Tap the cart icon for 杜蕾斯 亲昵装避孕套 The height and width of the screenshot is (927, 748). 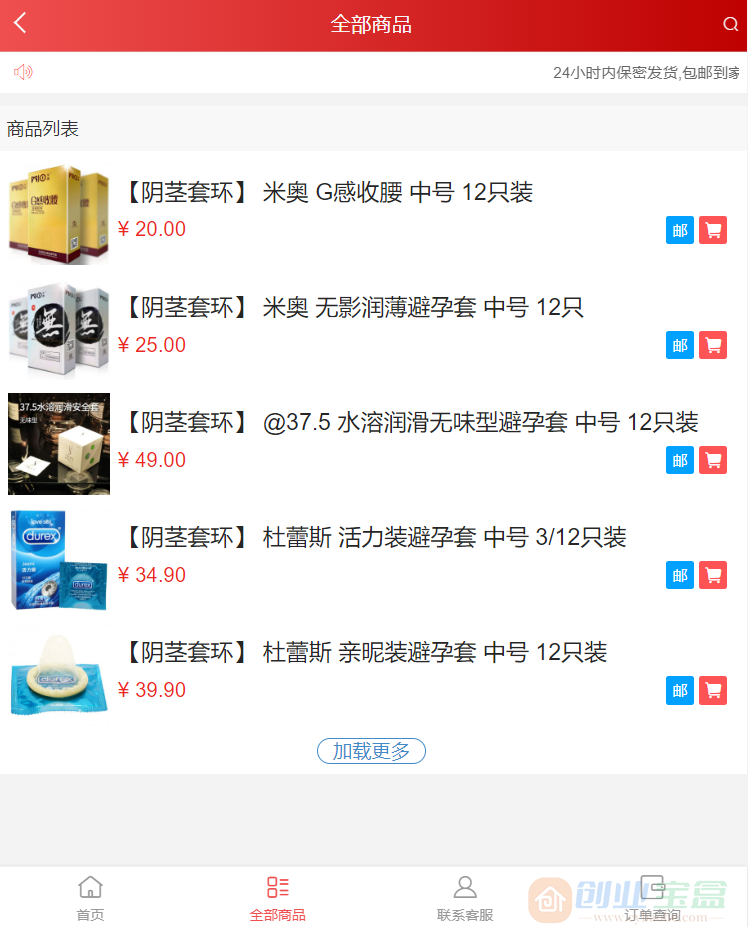[713, 690]
